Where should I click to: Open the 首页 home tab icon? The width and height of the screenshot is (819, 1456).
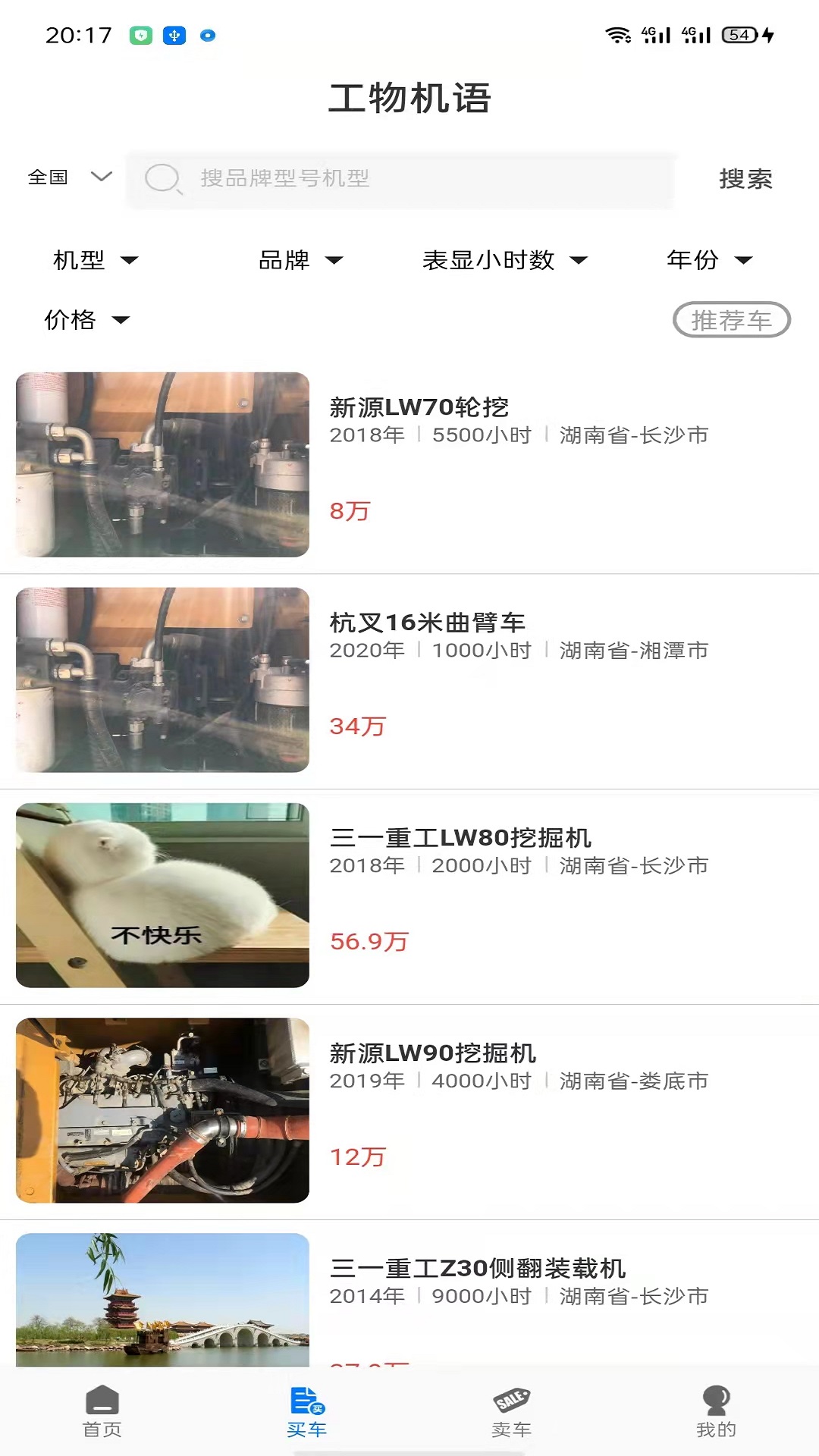(100, 1409)
